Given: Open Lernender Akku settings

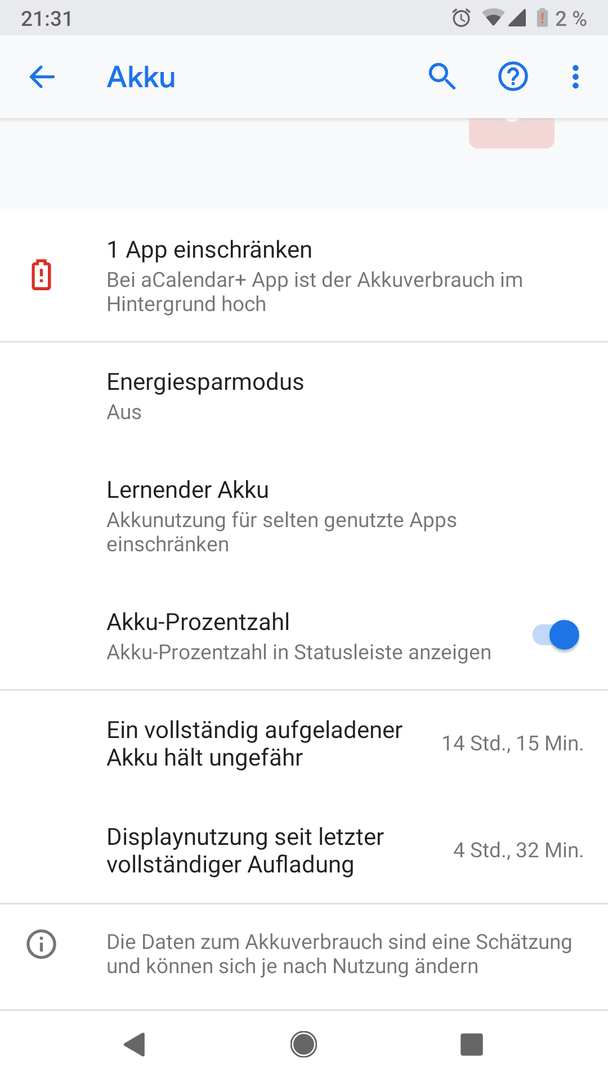Looking at the screenshot, I should [304, 517].
